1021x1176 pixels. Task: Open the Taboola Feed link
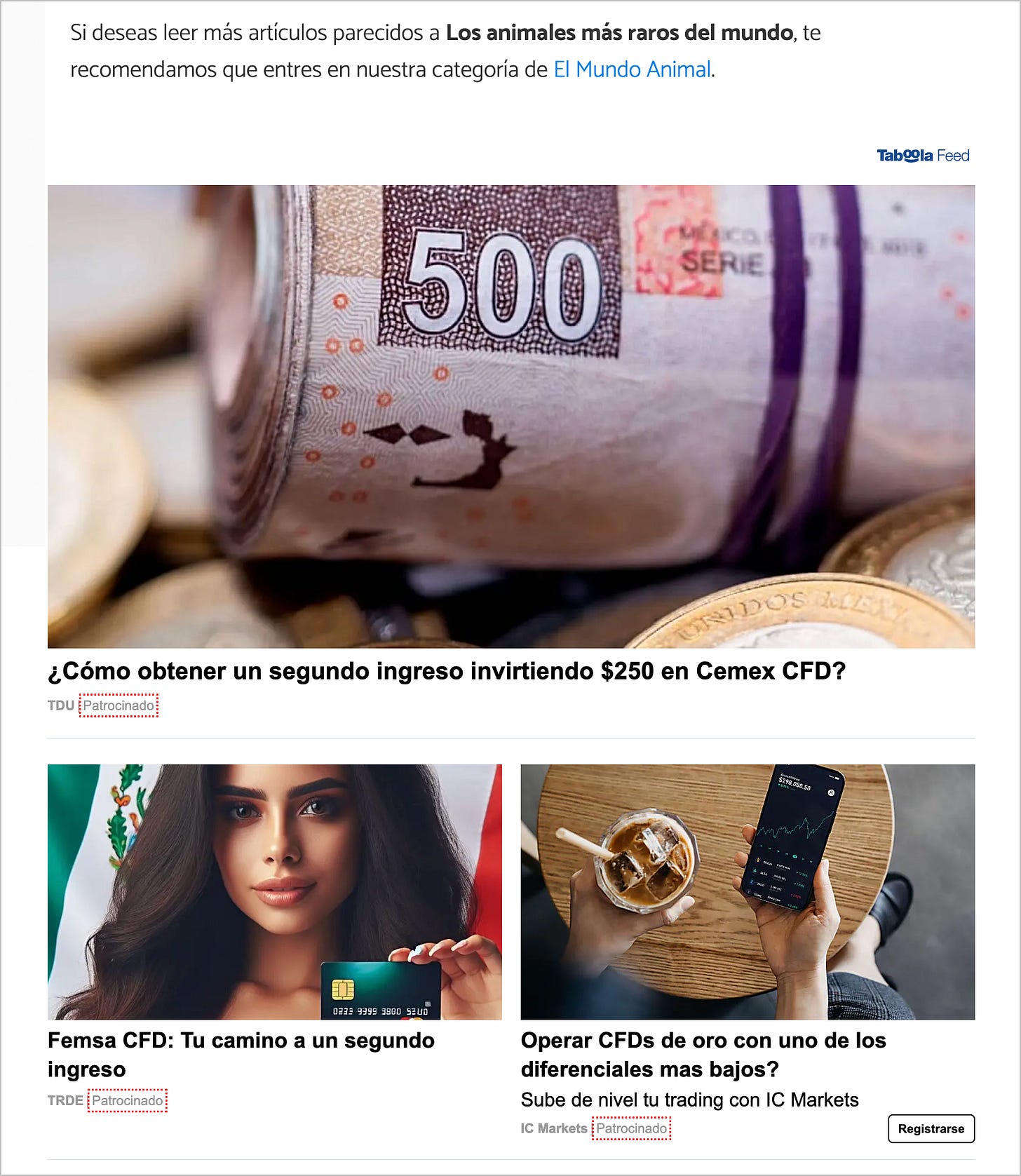click(922, 156)
